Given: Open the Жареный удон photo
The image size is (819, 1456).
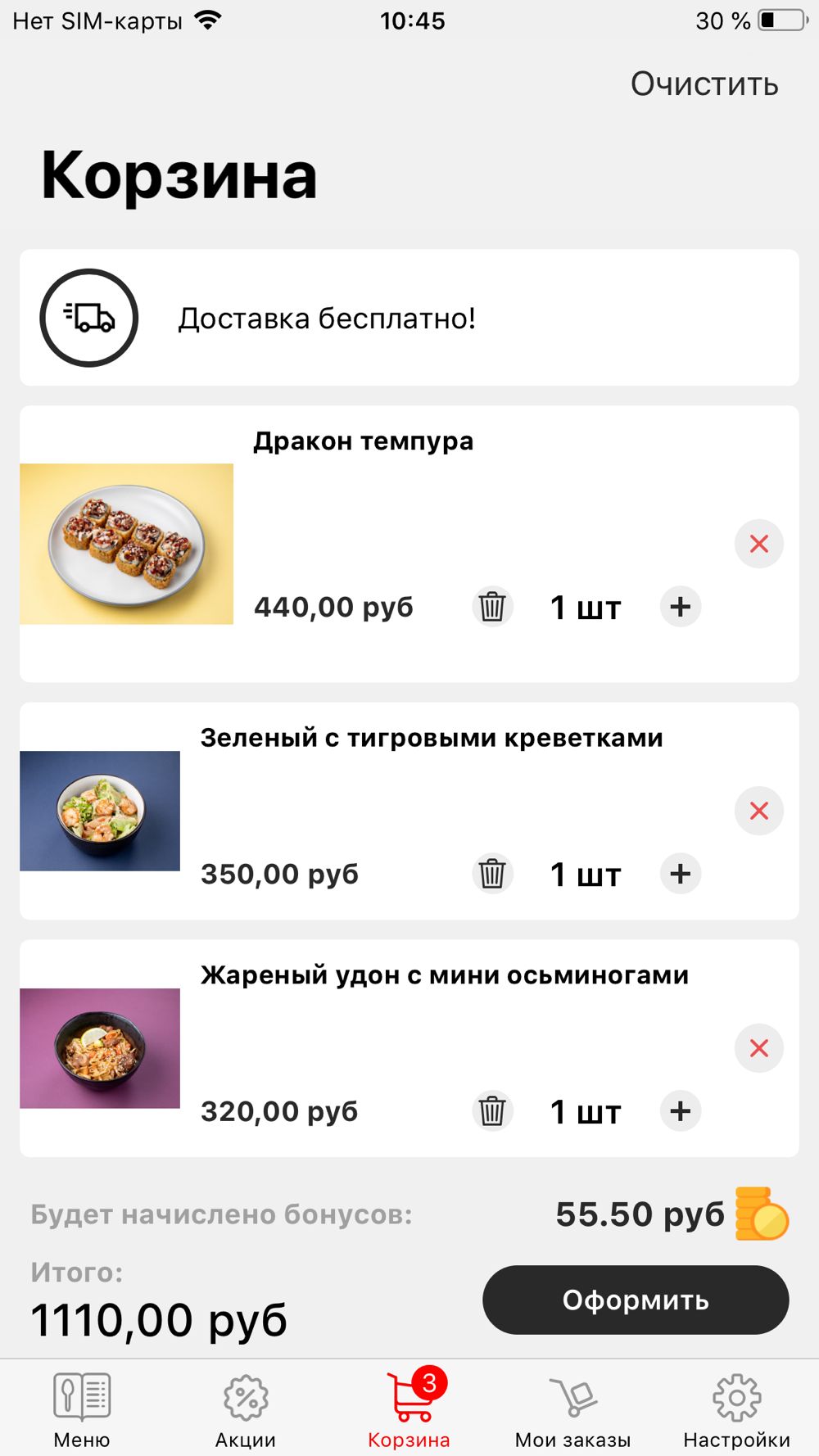Looking at the screenshot, I should pos(100,1048).
